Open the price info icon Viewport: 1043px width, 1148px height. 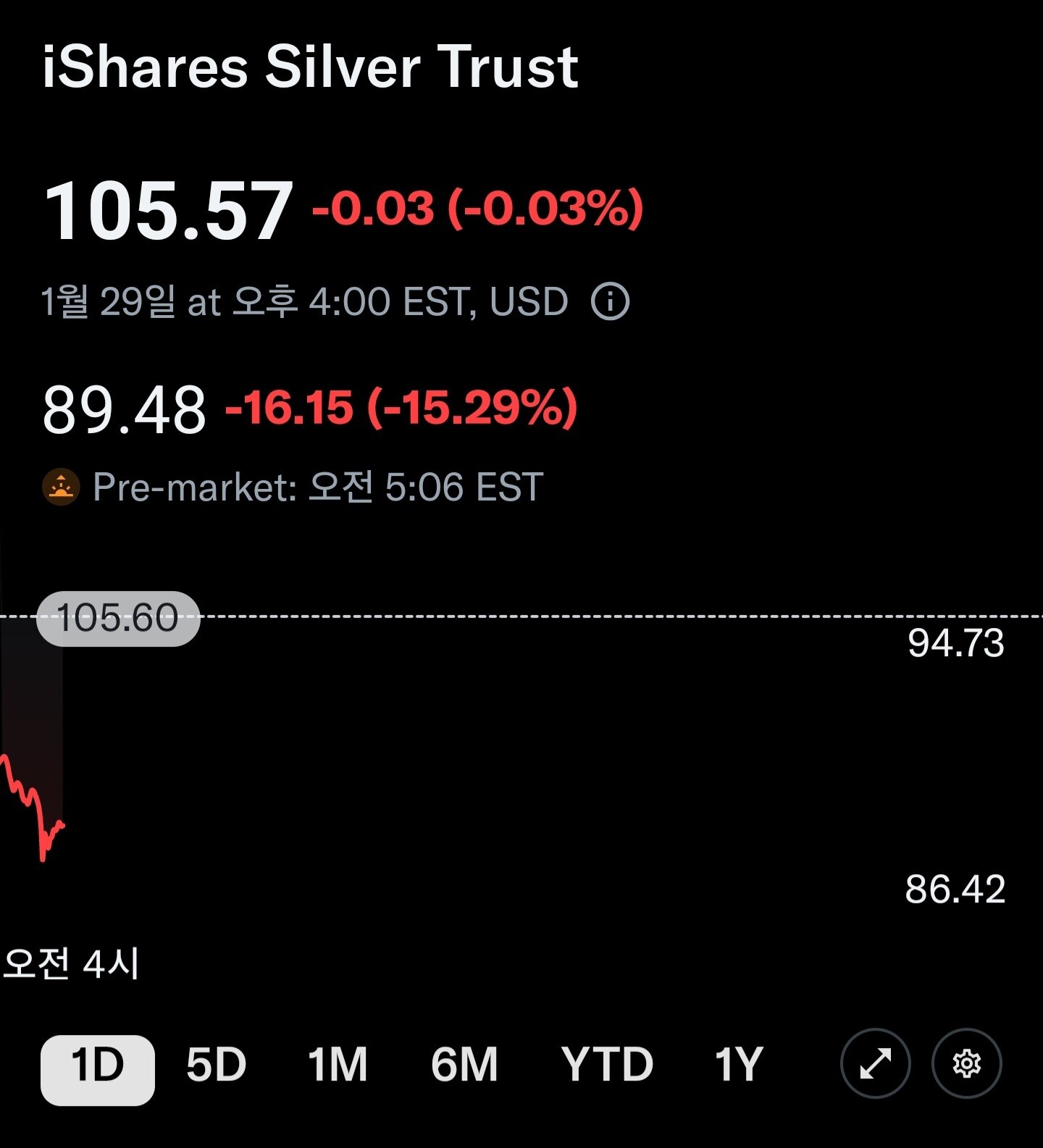[x=610, y=301]
